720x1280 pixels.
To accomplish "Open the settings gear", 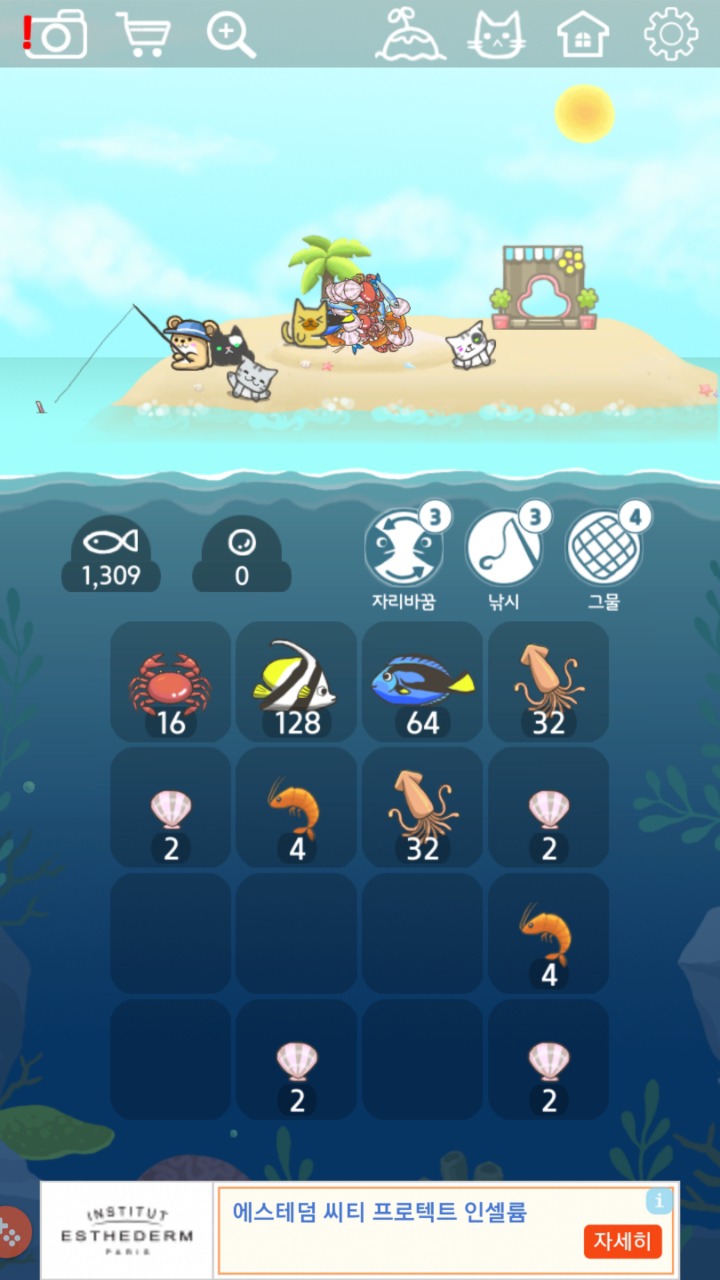I will (x=670, y=34).
